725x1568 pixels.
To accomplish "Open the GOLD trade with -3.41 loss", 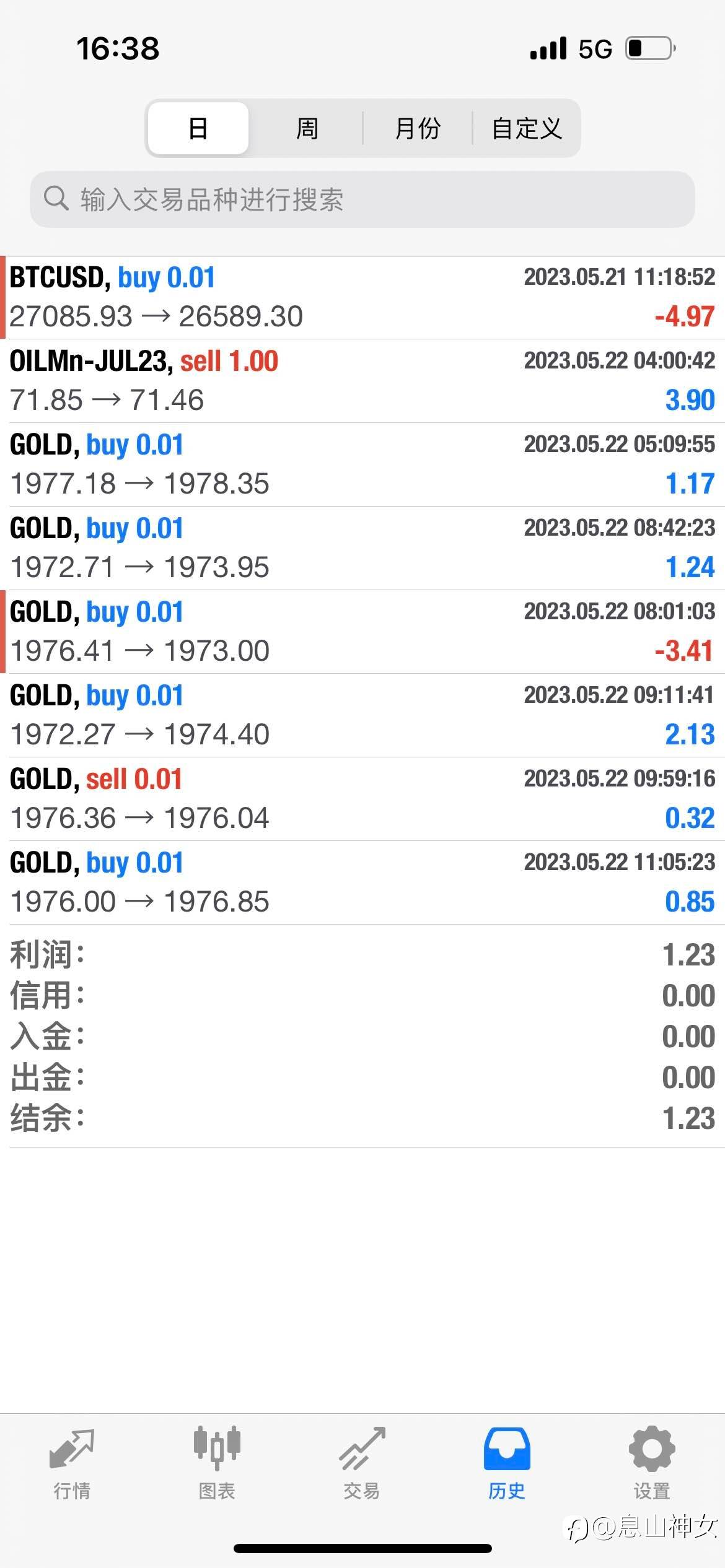I will [x=362, y=632].
